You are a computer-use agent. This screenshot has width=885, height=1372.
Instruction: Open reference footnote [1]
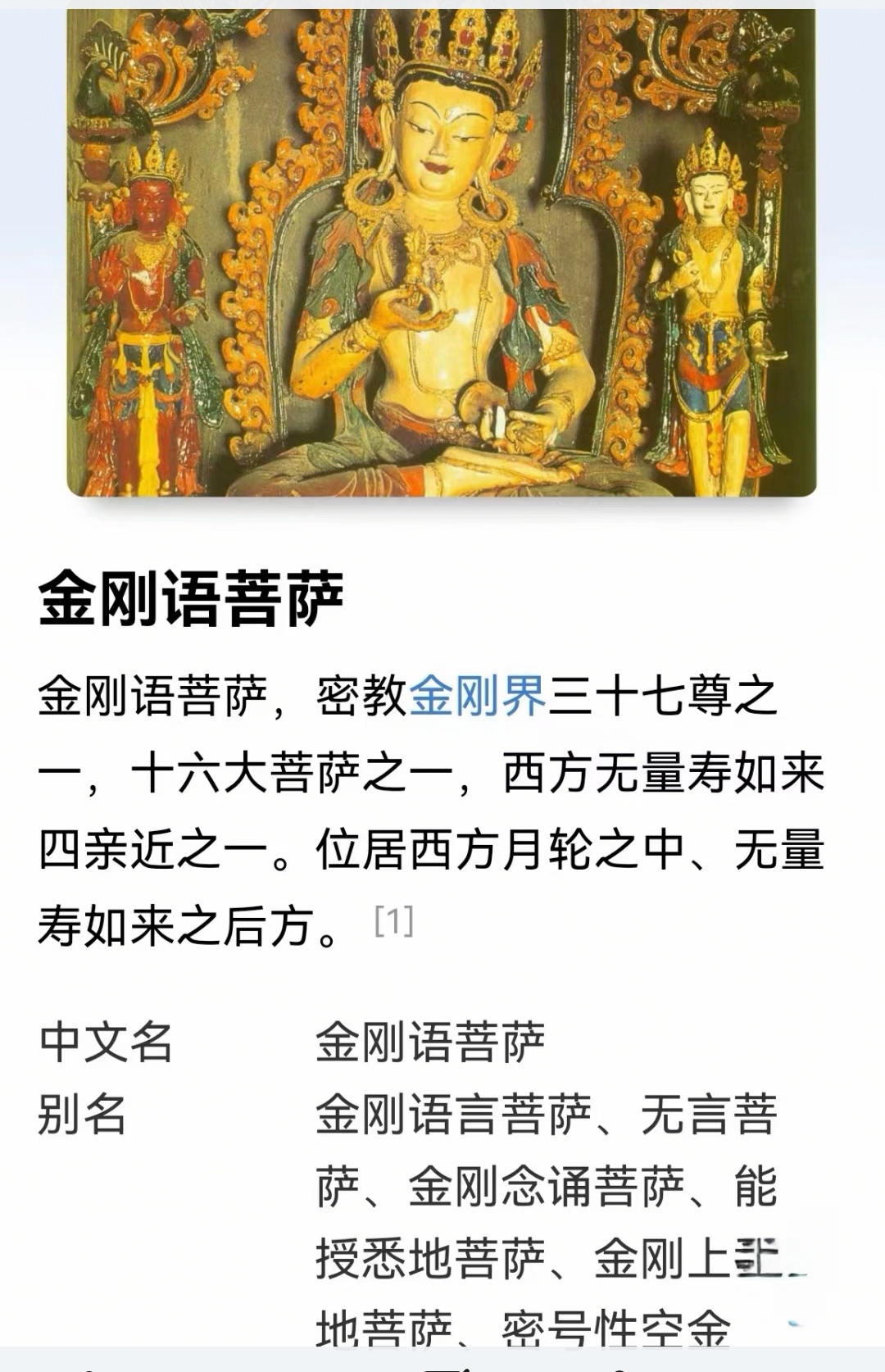point(393,922)
